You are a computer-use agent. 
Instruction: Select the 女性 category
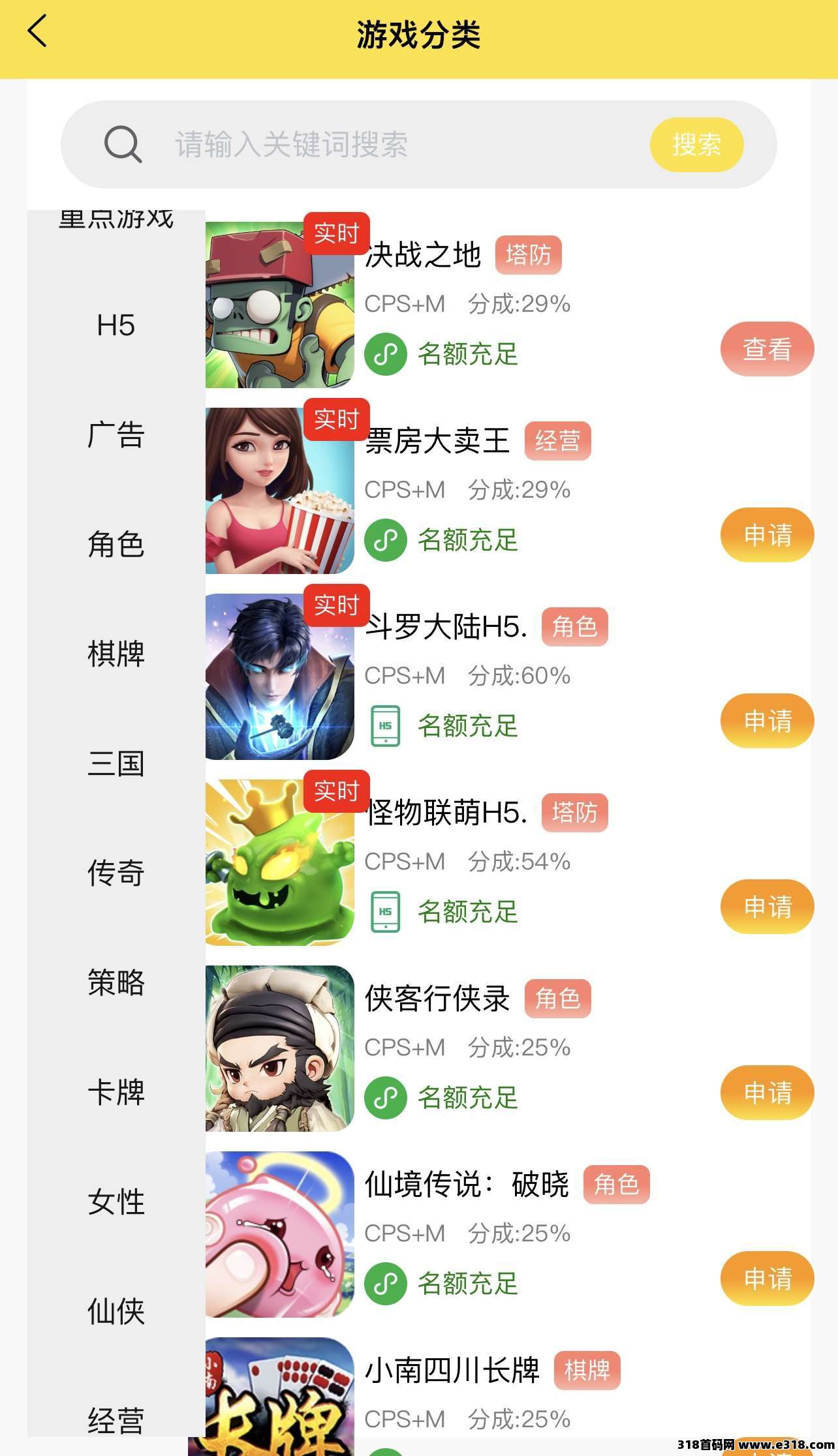[x=116, y=1202]
